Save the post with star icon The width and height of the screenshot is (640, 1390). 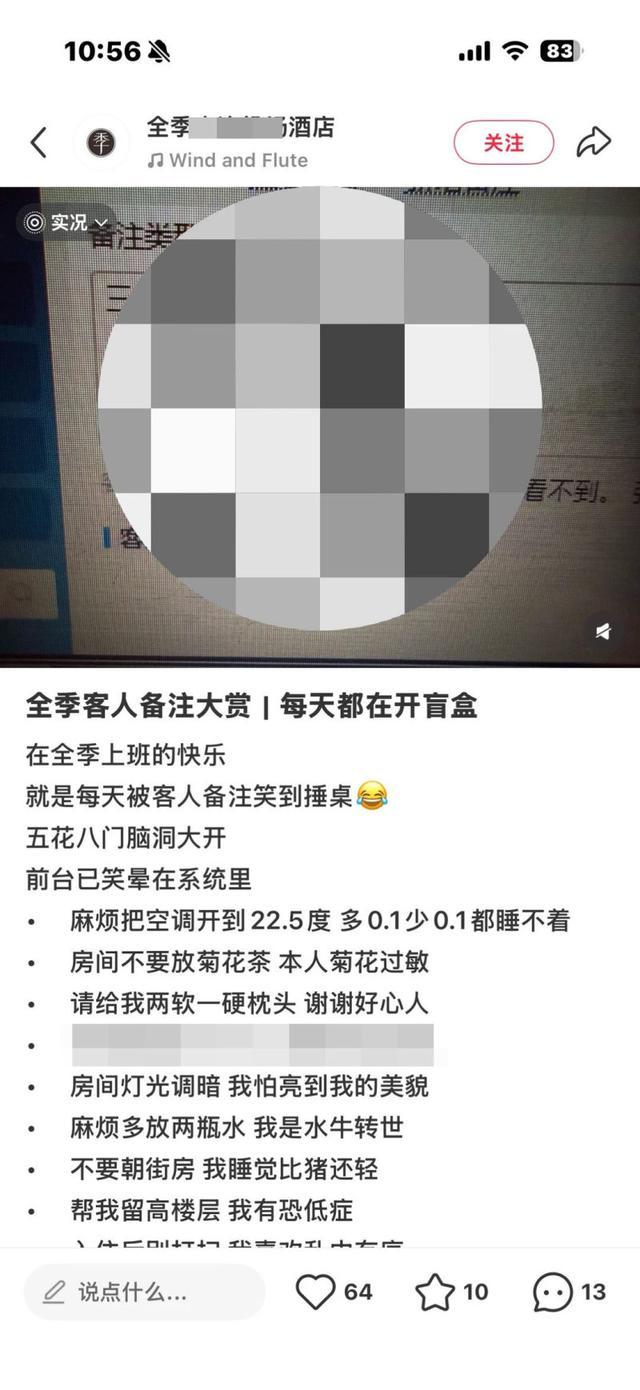(x=436, y=1292)
